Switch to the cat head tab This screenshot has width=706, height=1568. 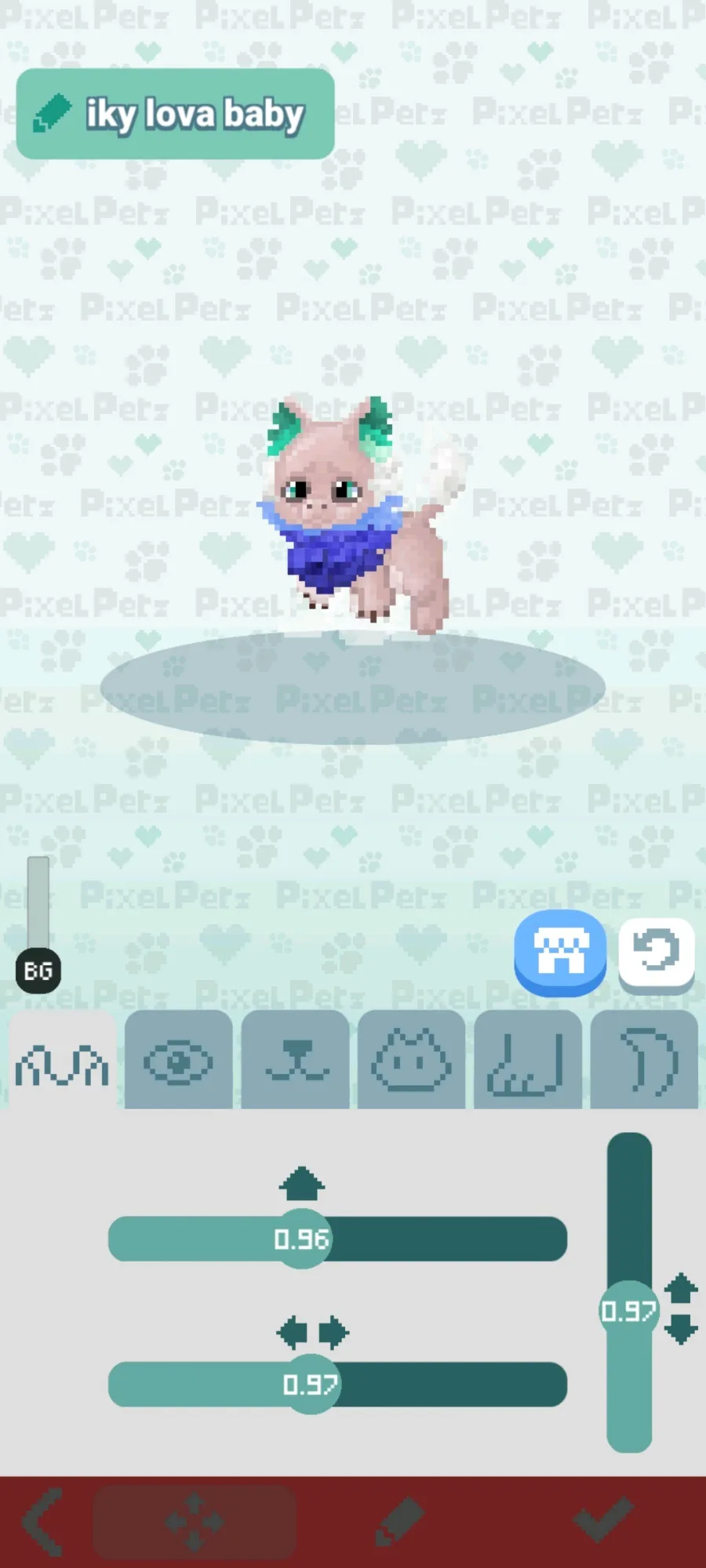click(x=411, y=1063)
